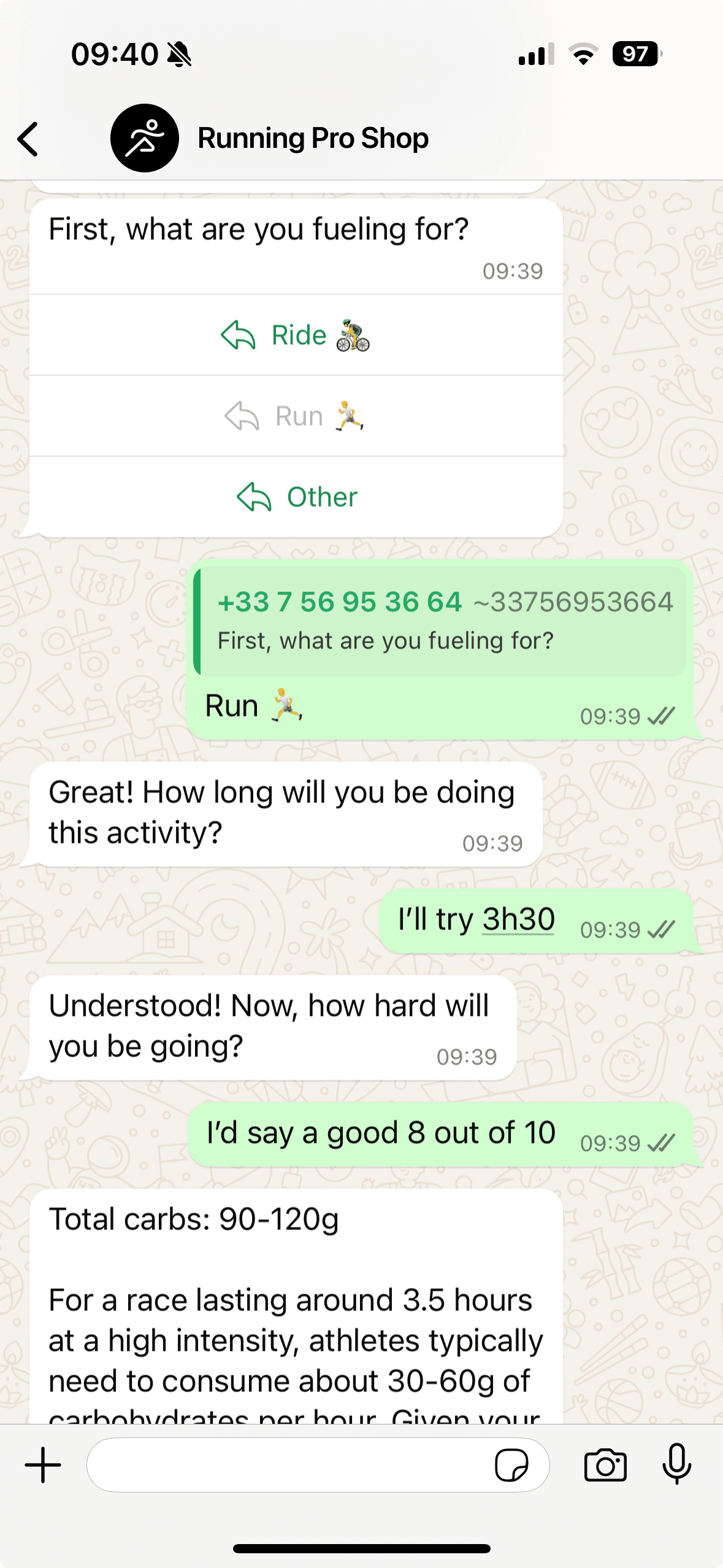Focus the message text field
The image size is (723, 1568).
(288, 1465)
